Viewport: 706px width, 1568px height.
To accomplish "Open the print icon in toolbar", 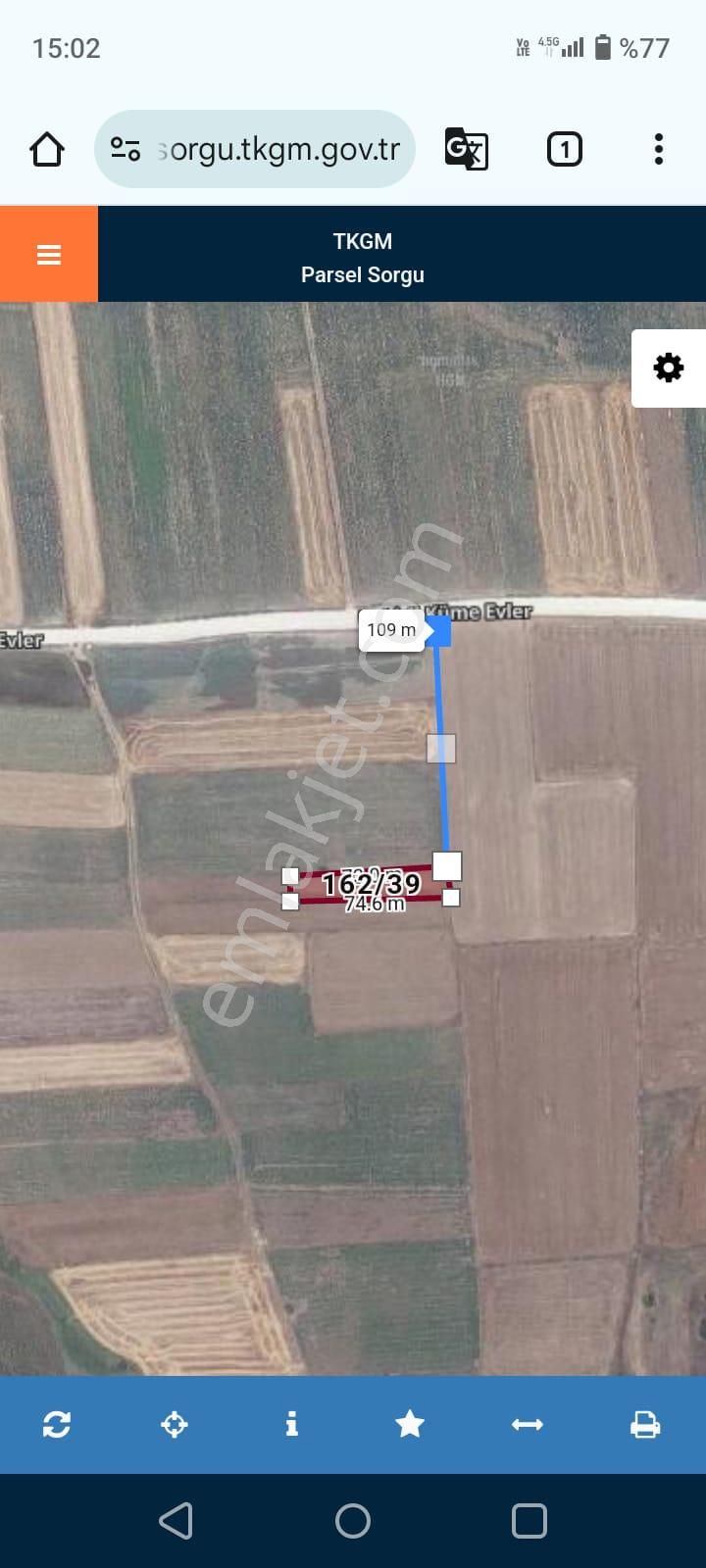I will [x=644, y=1425].
